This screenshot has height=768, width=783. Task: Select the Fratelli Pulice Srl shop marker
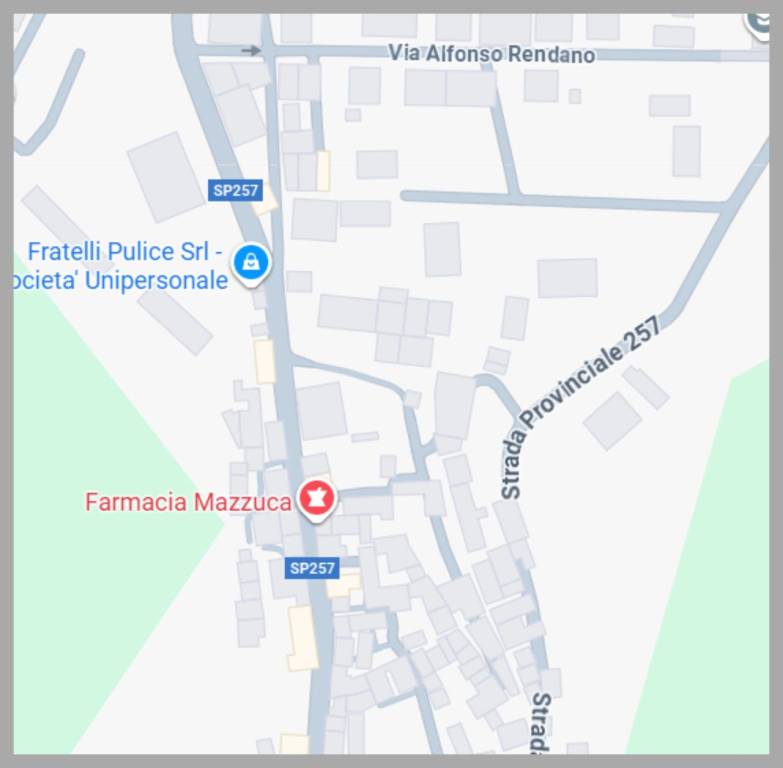point(250,263)
